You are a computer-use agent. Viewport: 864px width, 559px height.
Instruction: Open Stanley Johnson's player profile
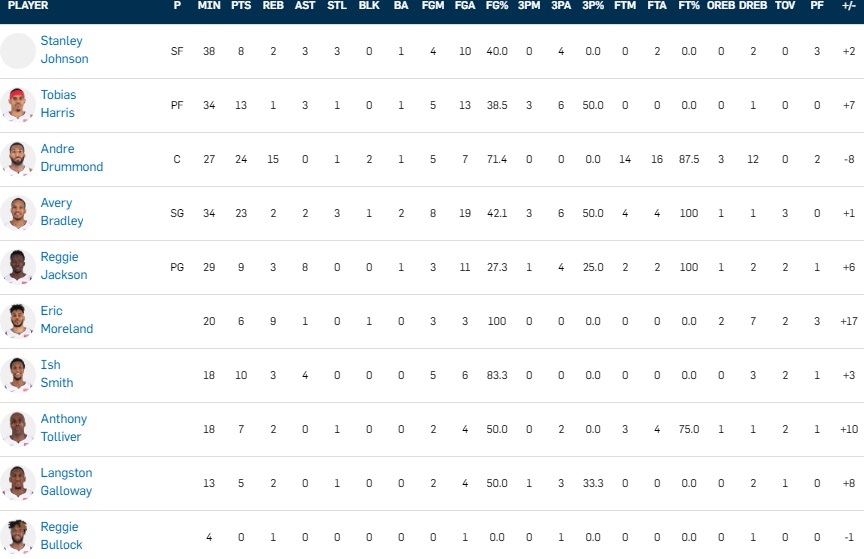pyautogui.click(x=64, y=50)
